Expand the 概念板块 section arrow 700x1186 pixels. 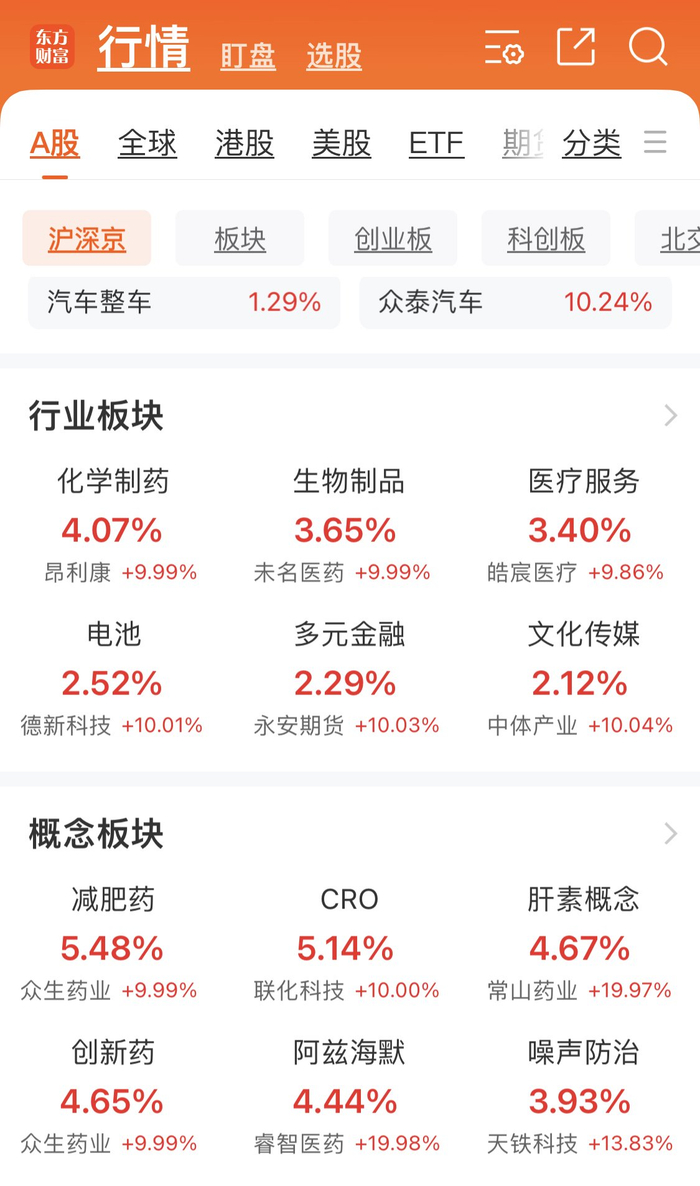670,834
